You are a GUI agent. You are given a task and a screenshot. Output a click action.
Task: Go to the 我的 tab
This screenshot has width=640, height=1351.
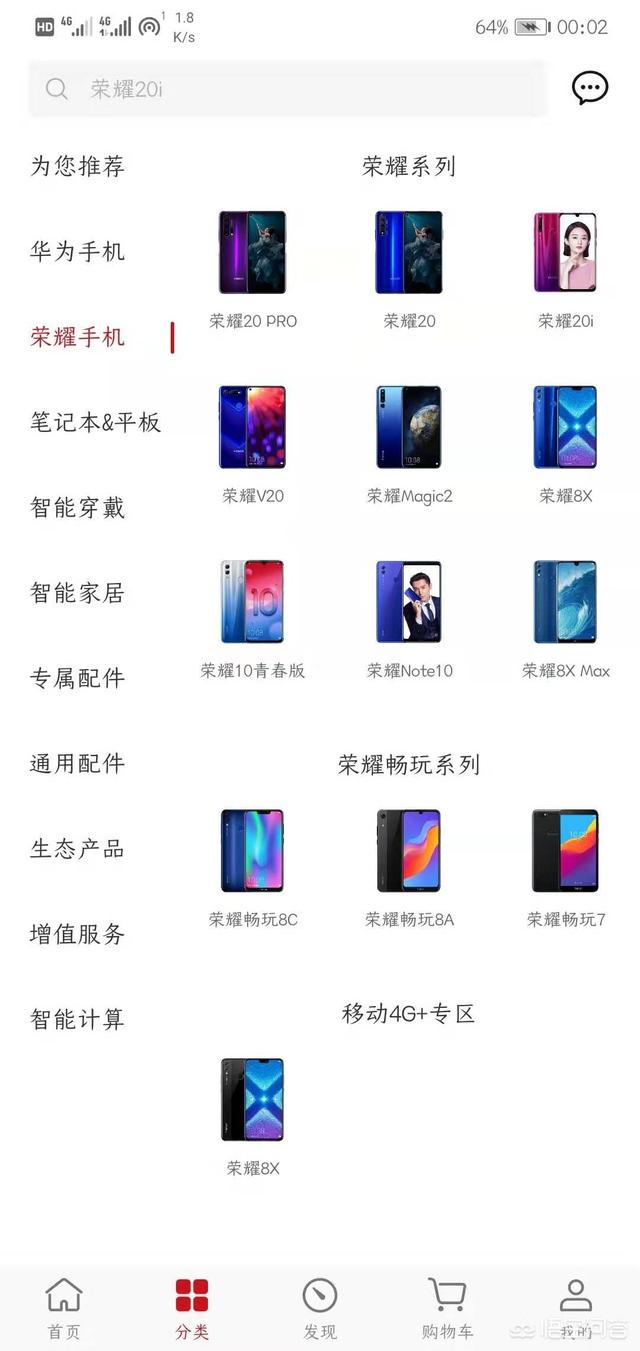coord(575,1308)
